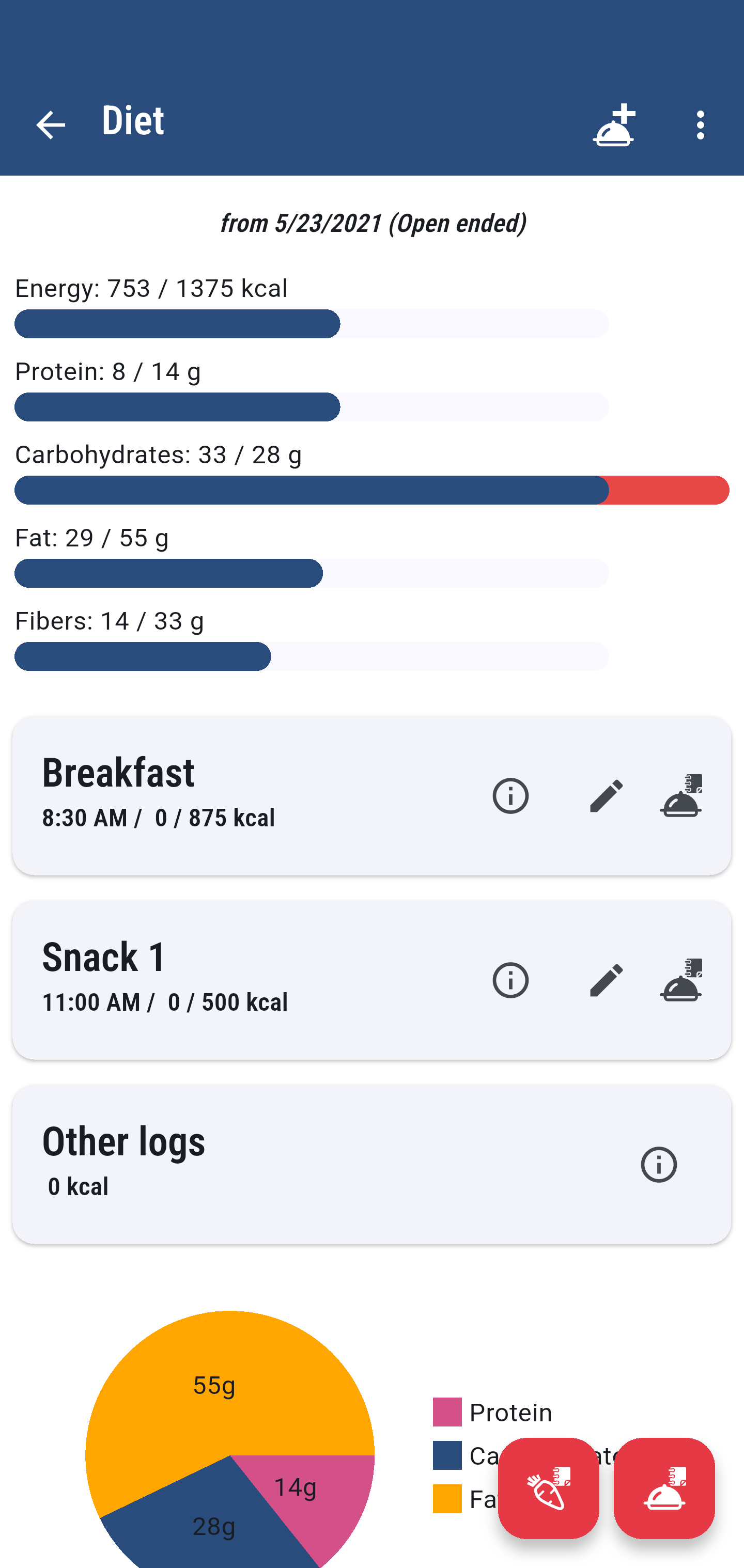Edit the Snack 1 meal
Viewport: 744px width, 1568px height.
[x=606, y=980]
